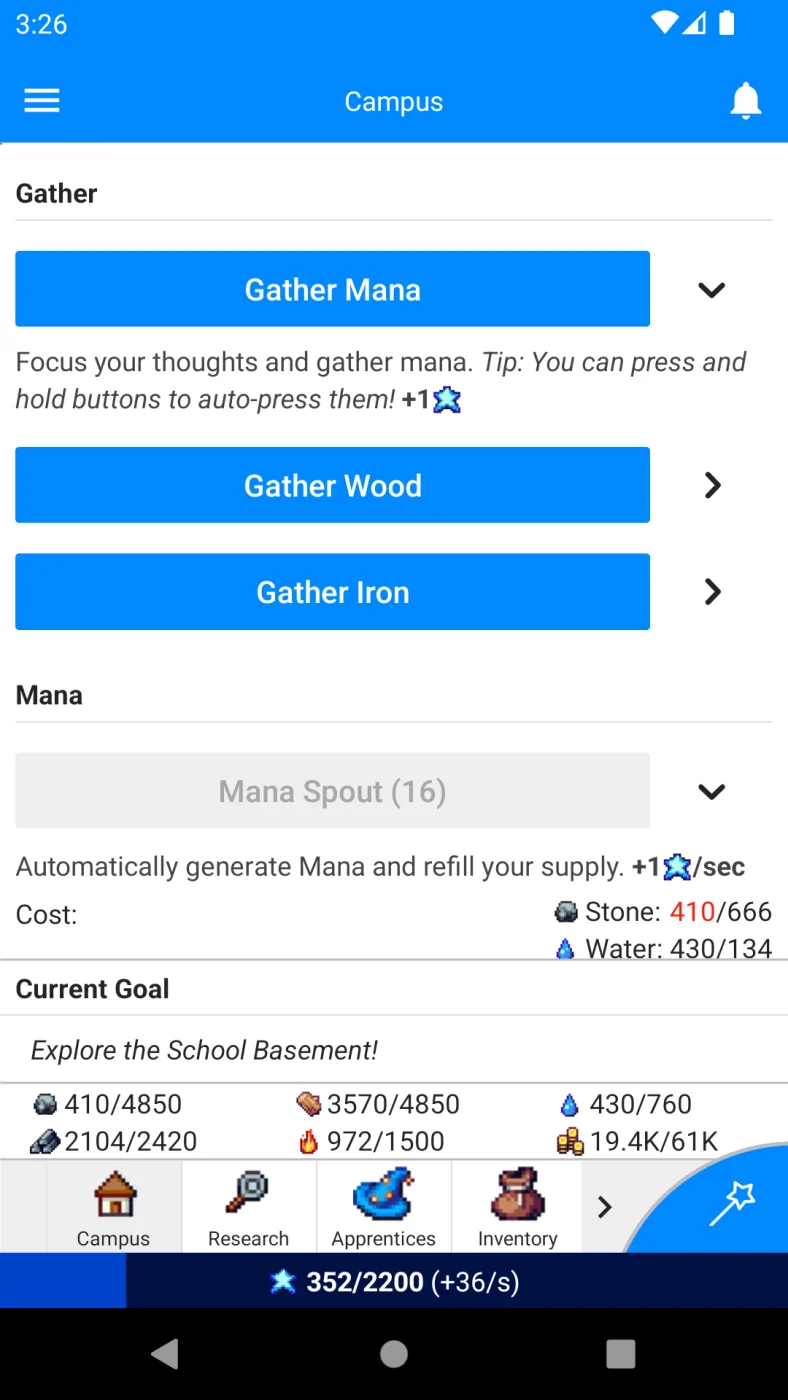Go to the Inventory tab
This screenshot has height=1400, width=788.
point(517,1208)
